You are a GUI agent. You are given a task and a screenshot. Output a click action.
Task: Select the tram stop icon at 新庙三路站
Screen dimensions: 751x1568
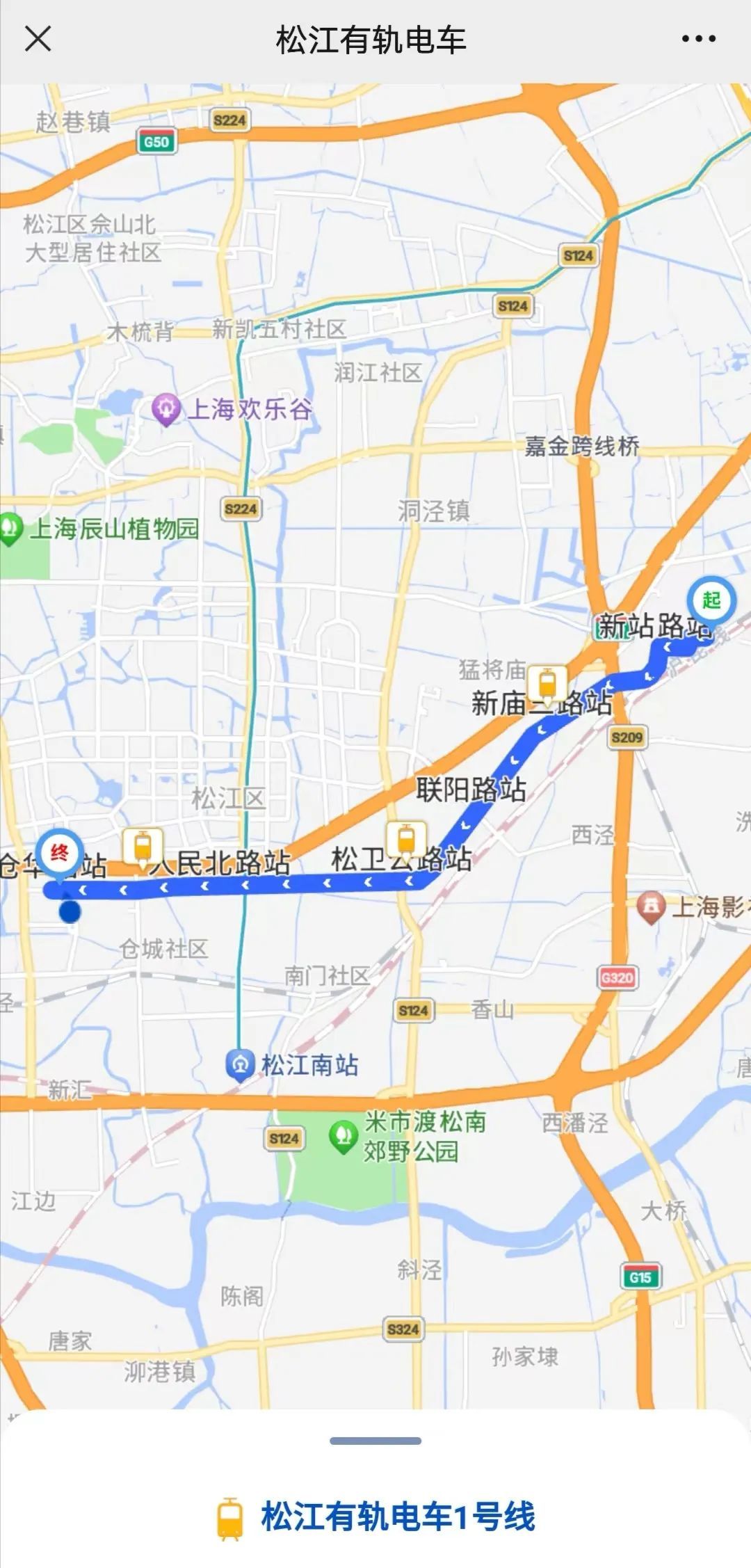547,685
